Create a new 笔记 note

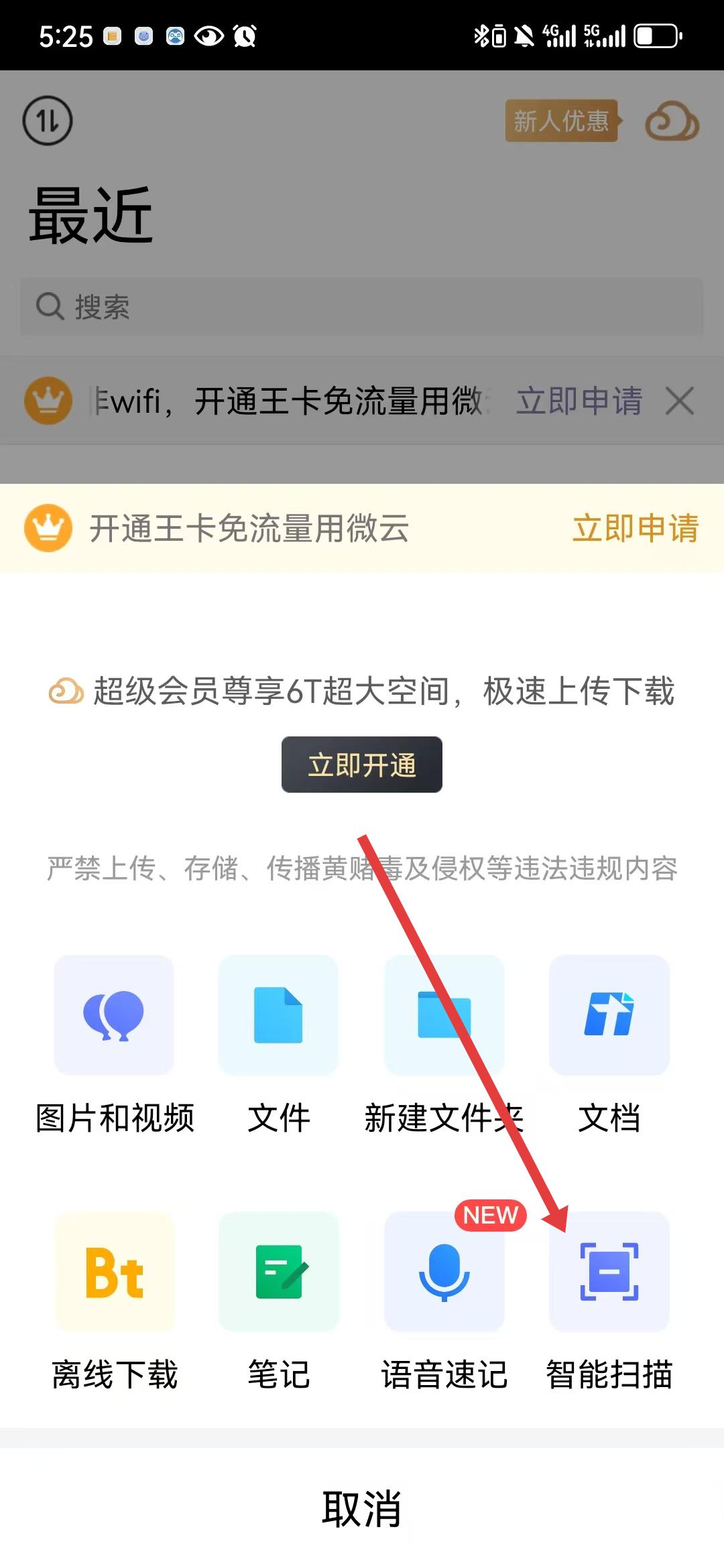click(x=279, y=1272)
